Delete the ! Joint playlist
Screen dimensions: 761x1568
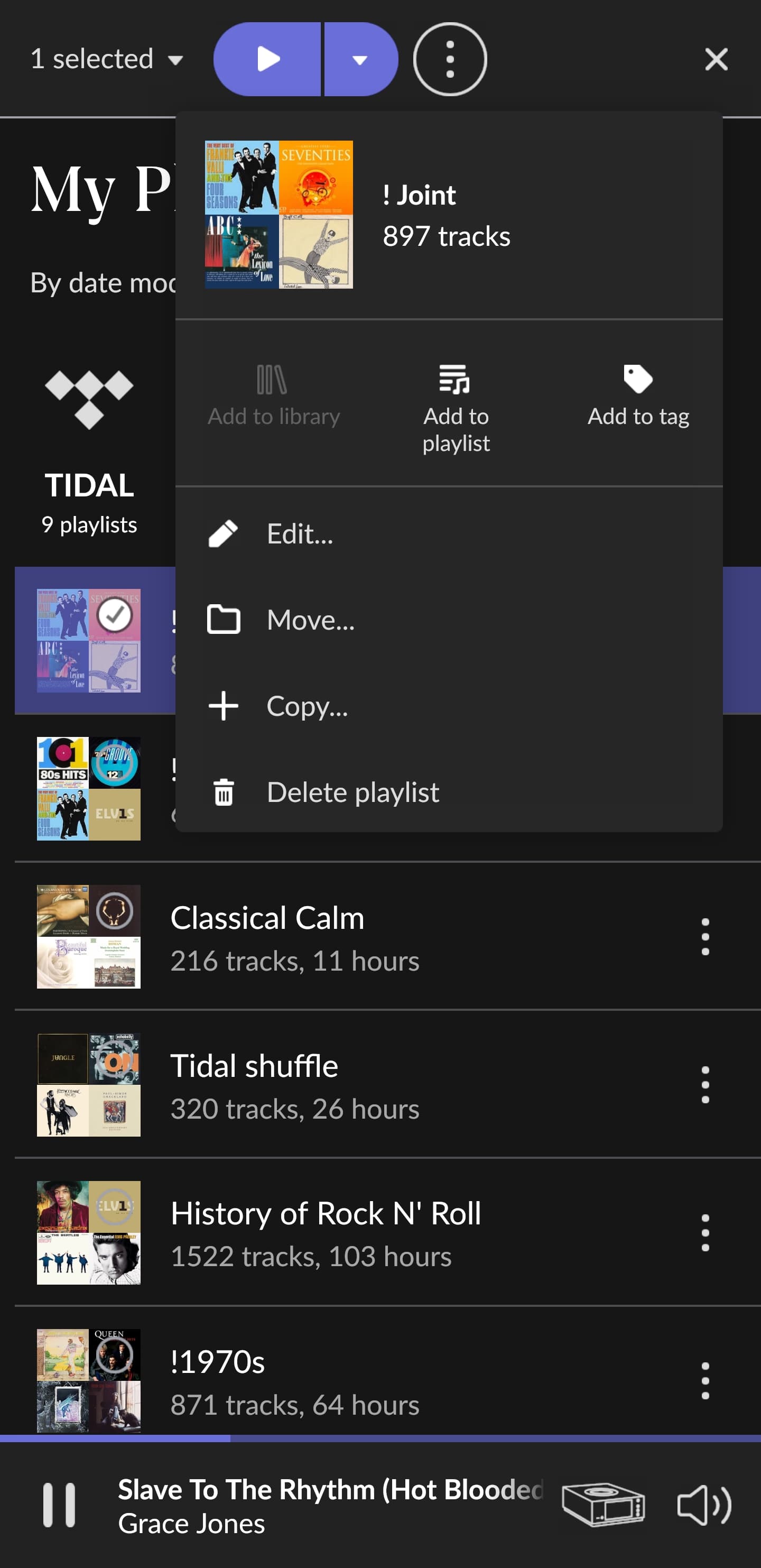[x=449, y=792]
